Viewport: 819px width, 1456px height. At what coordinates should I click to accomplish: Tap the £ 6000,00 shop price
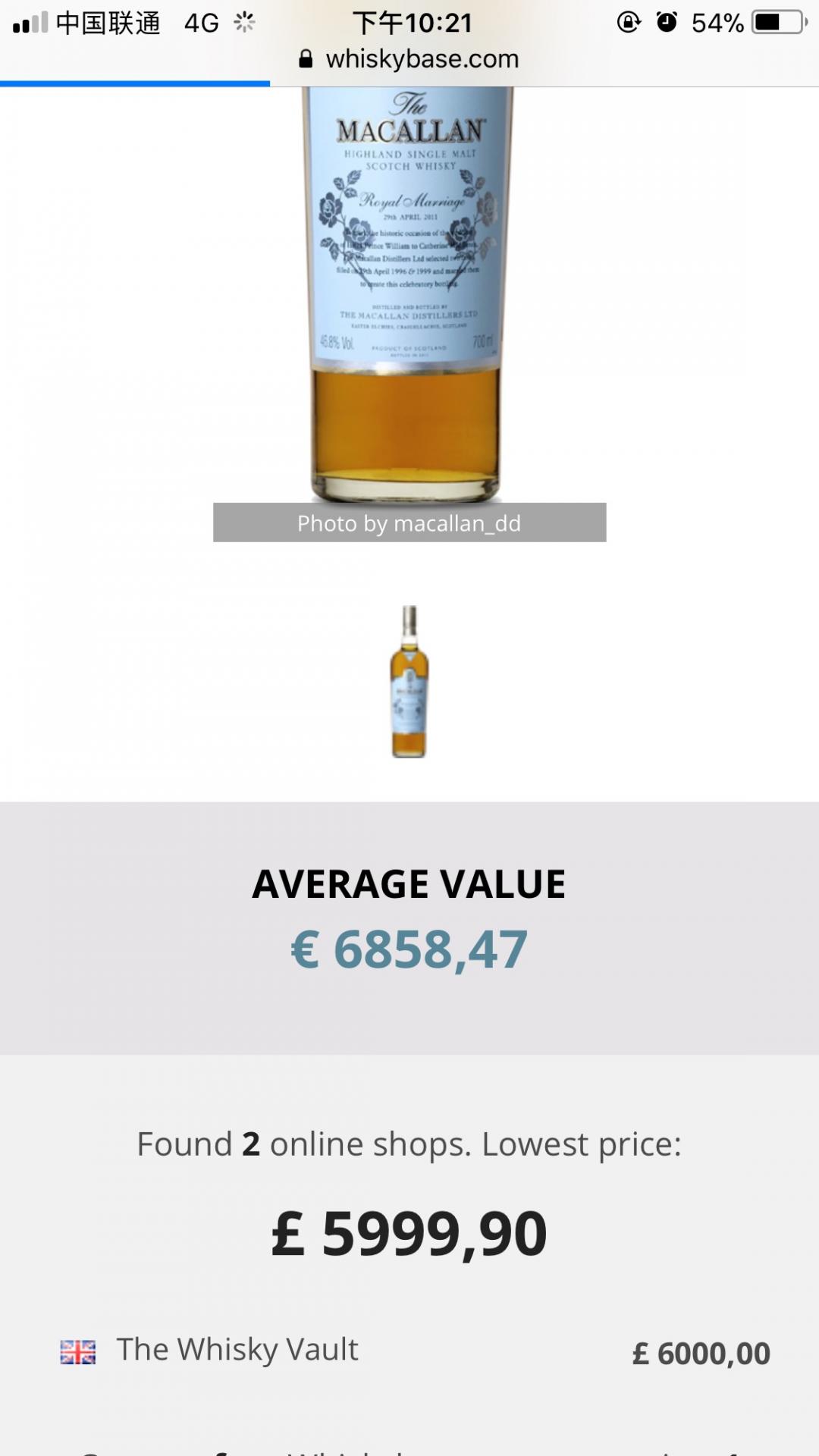[699, 1350]
